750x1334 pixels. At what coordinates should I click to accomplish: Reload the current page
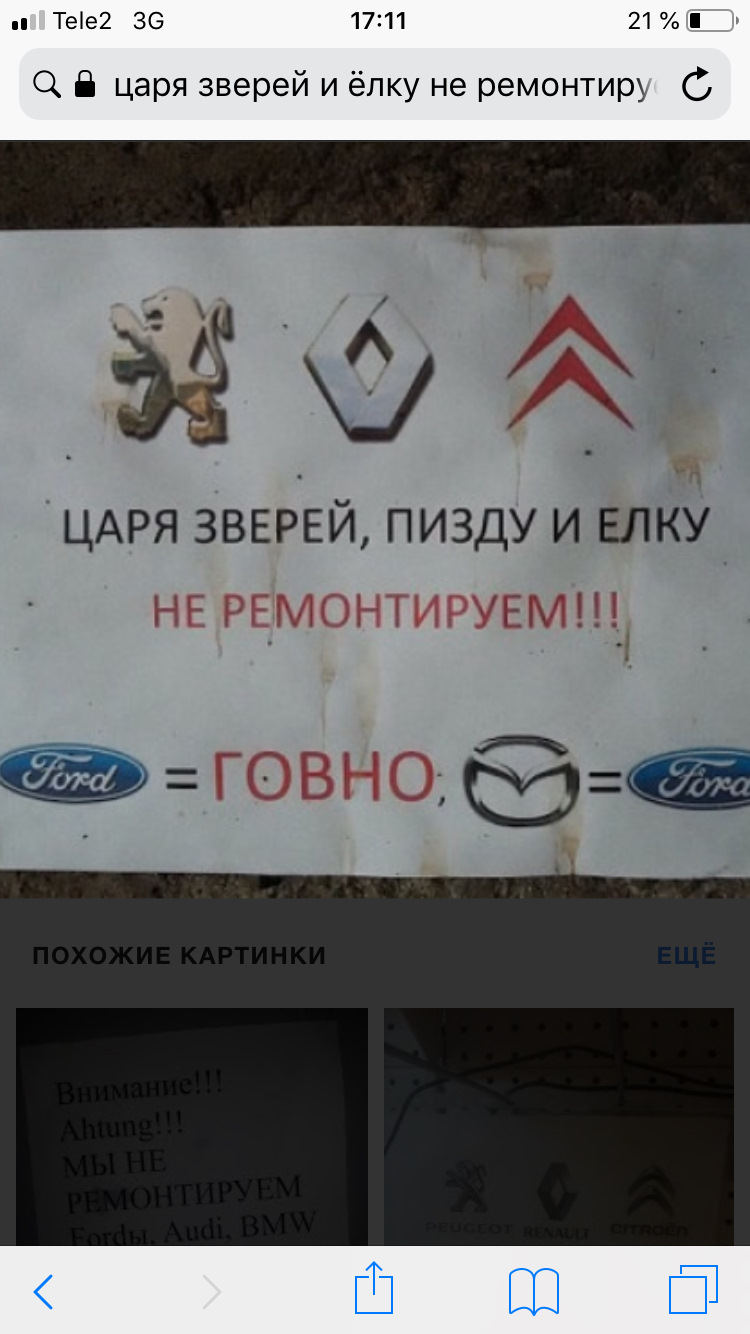click(x=696, y=86)
